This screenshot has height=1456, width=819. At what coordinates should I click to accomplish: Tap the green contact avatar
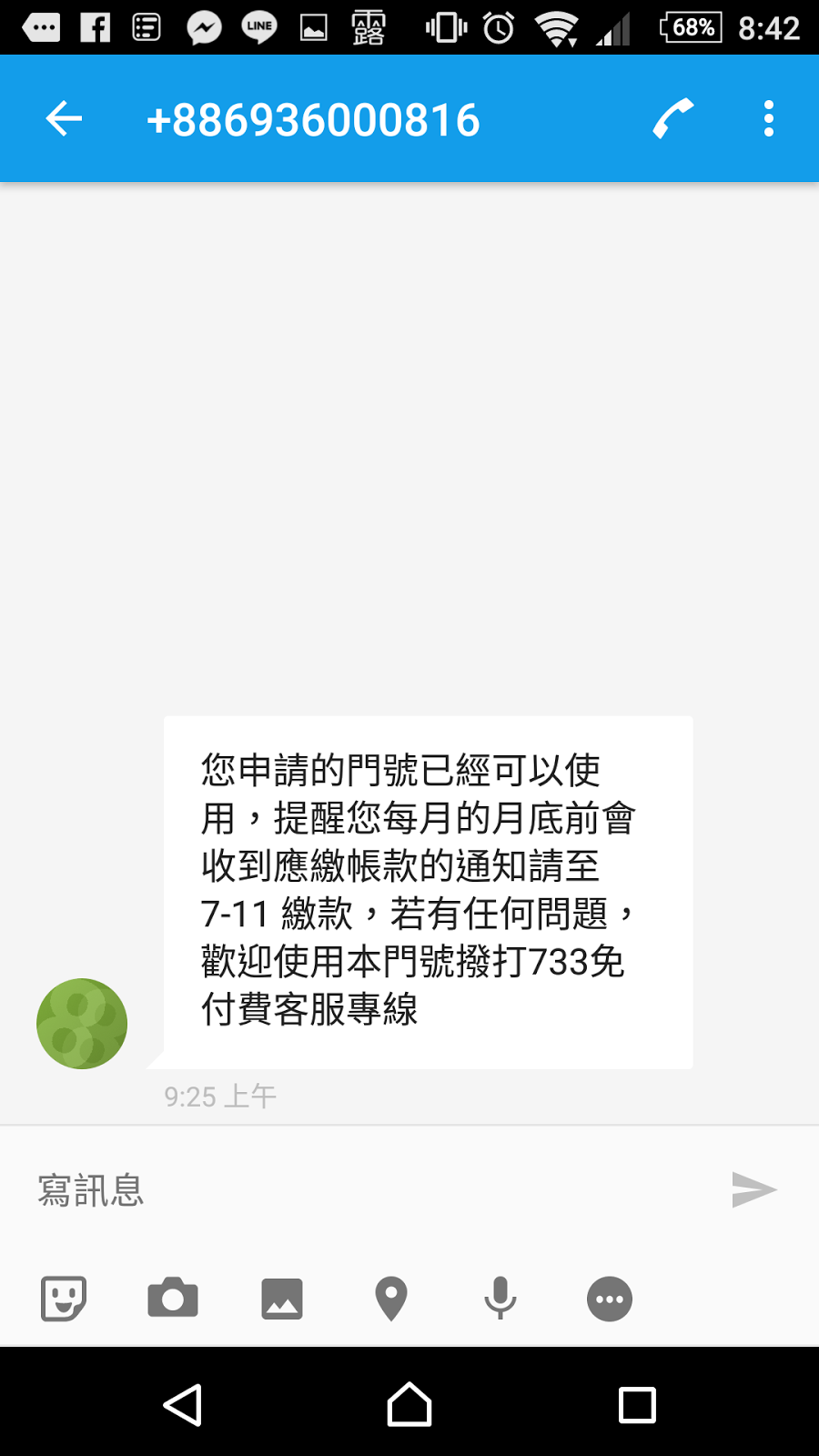(x=81, y=1023)
